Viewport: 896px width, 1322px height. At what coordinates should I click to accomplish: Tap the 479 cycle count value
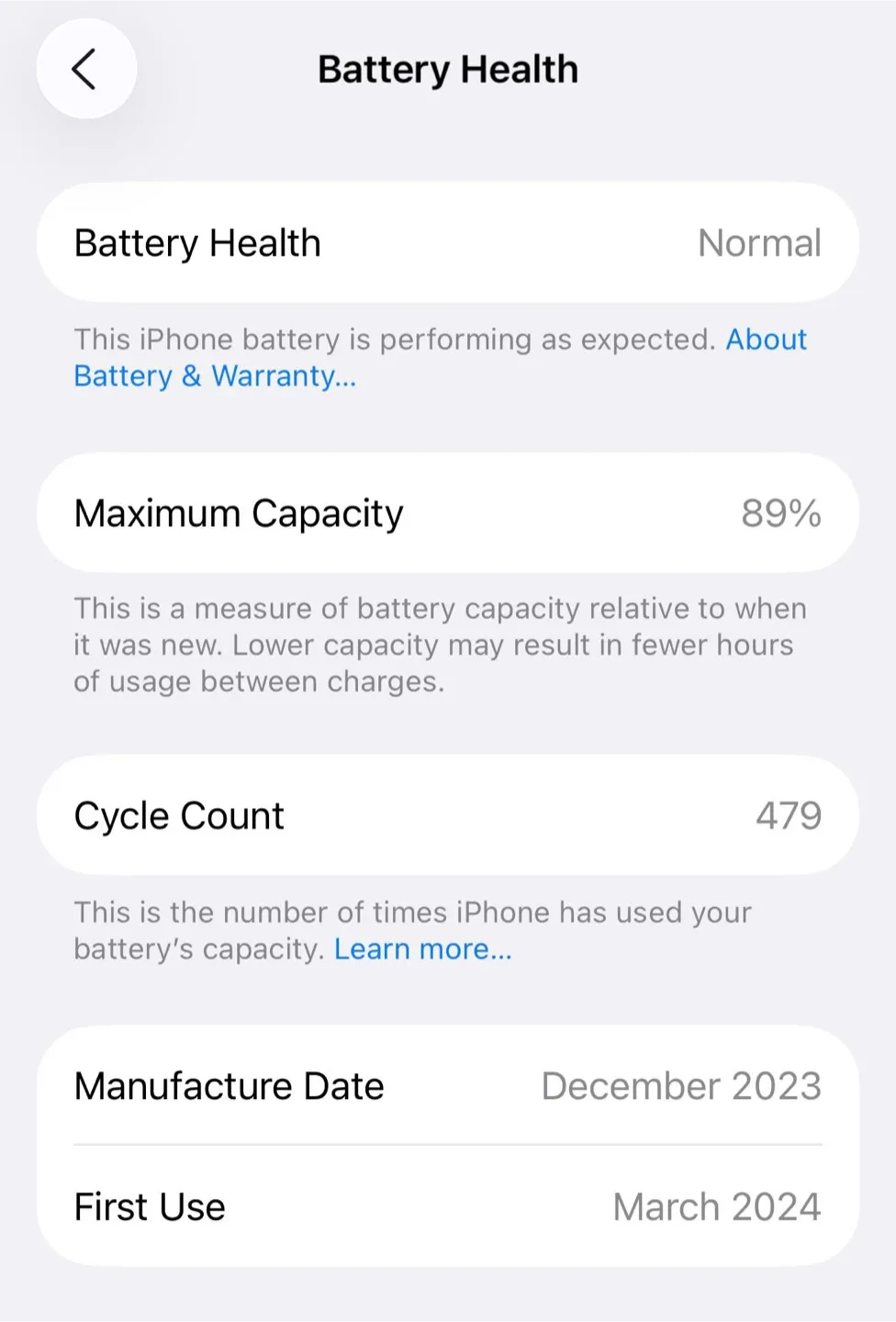click(x=789, y=815)
